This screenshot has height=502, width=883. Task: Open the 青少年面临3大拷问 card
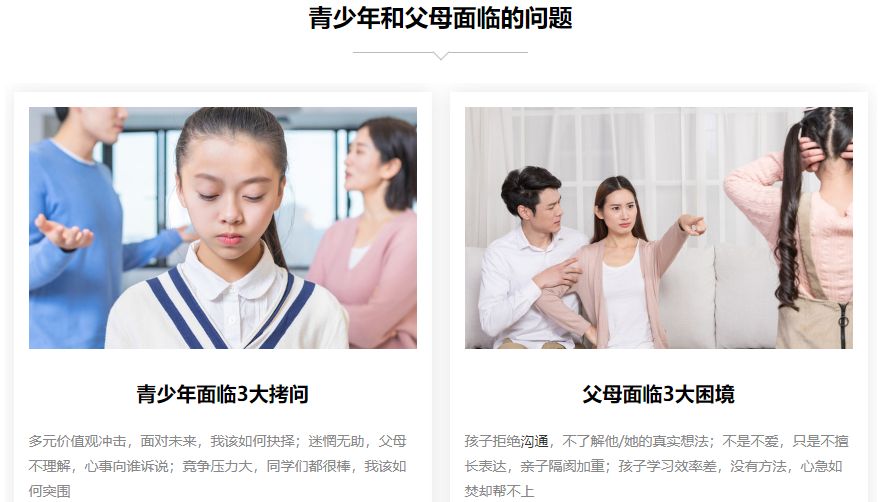point(222,394)
